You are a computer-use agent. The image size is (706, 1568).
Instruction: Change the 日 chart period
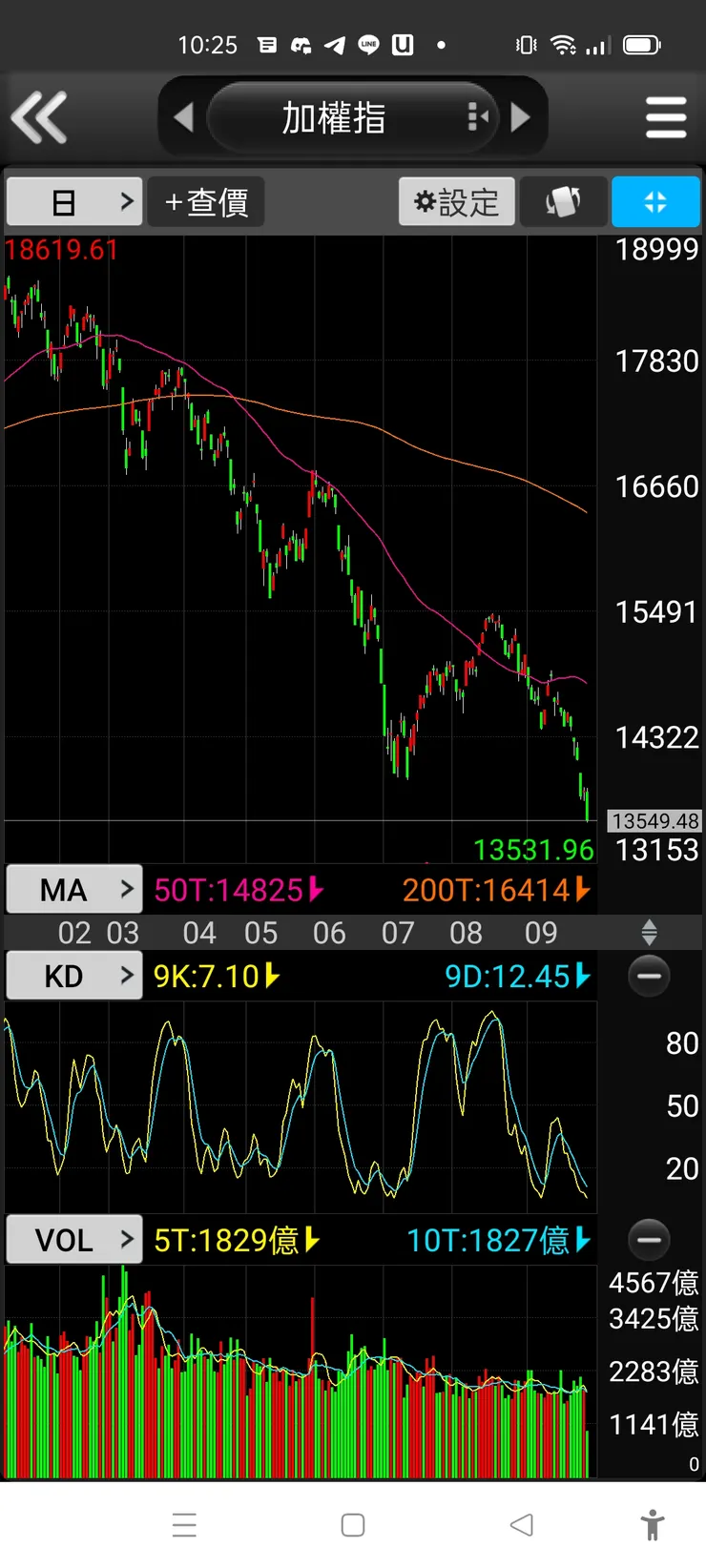click(x=74, y=202)
